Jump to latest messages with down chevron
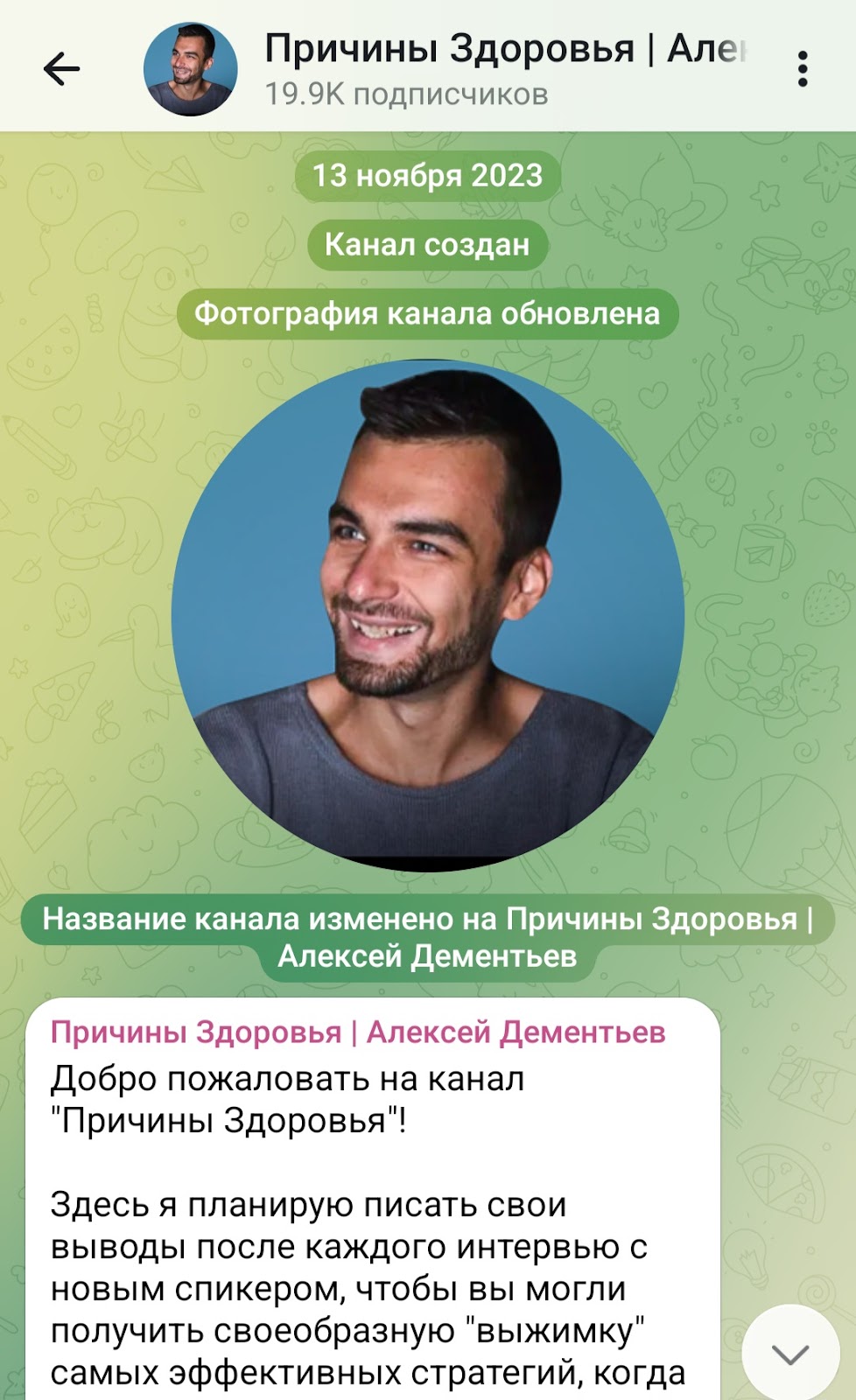Viewport: 856px width, 1400px height. (x=790, y=1354)
